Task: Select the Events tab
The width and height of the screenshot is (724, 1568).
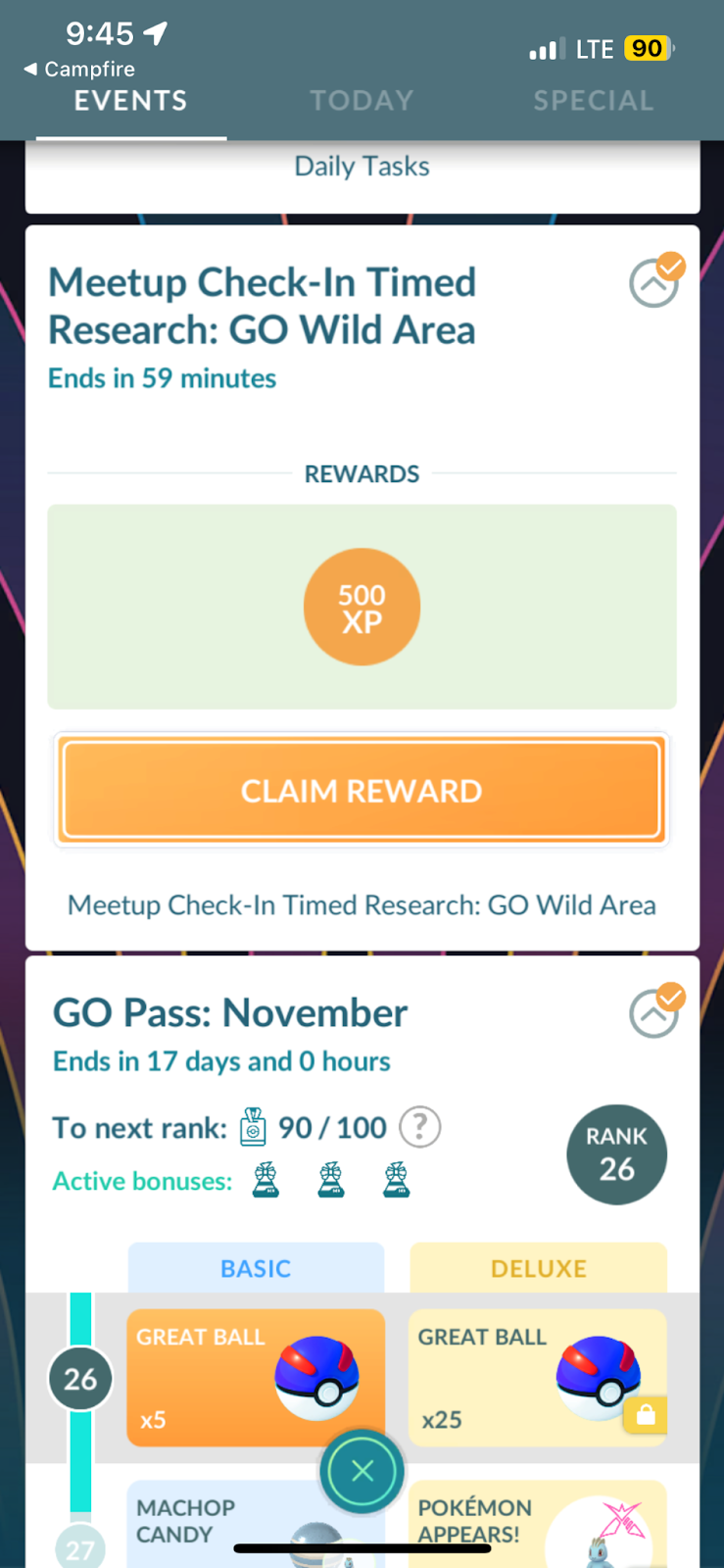Action: [x=130, y=101]
